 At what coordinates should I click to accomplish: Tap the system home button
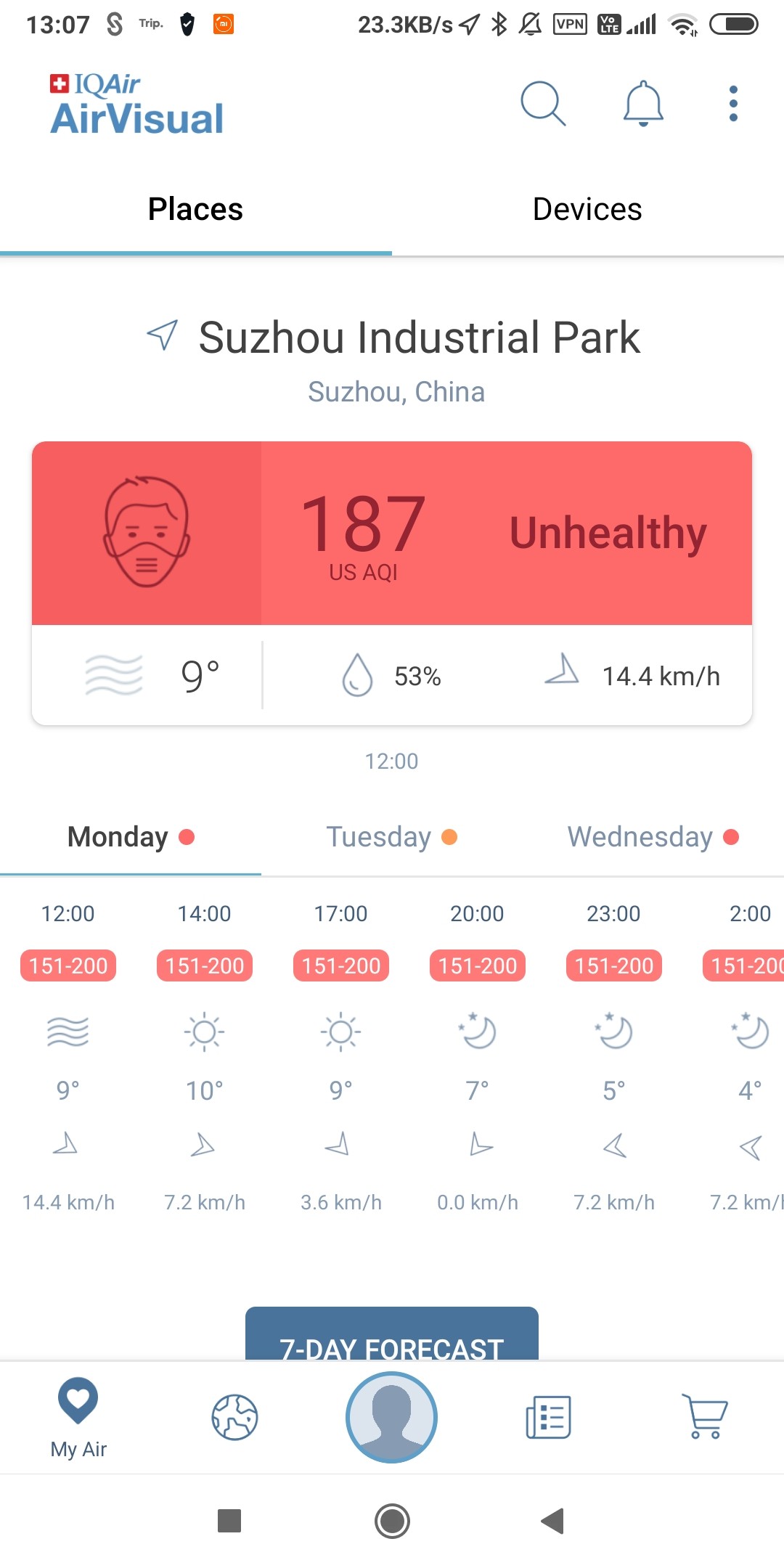392,1521
